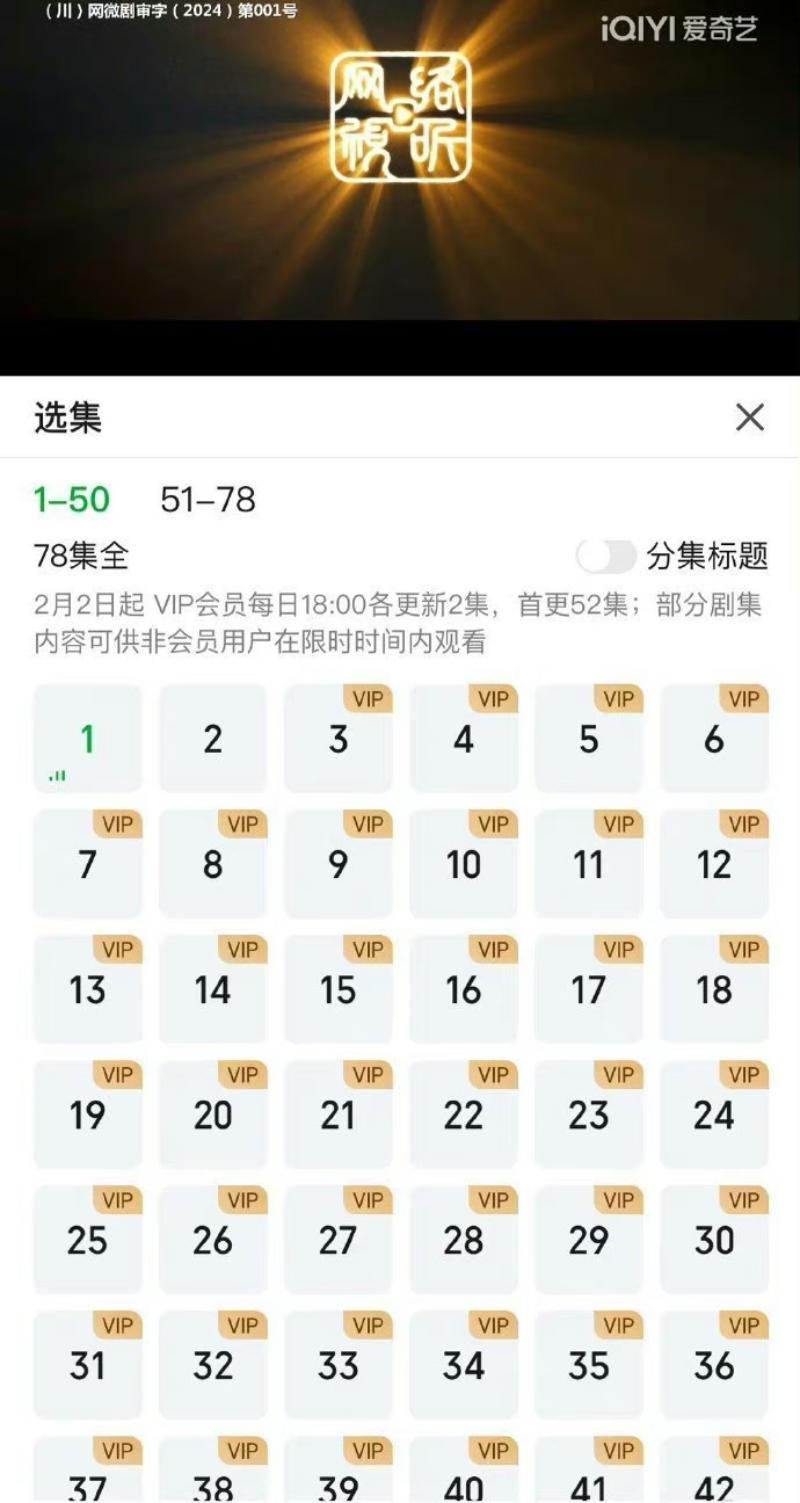
Task: Open VIP episode 3
Action: pyautogui.click(x=338, y=740)
